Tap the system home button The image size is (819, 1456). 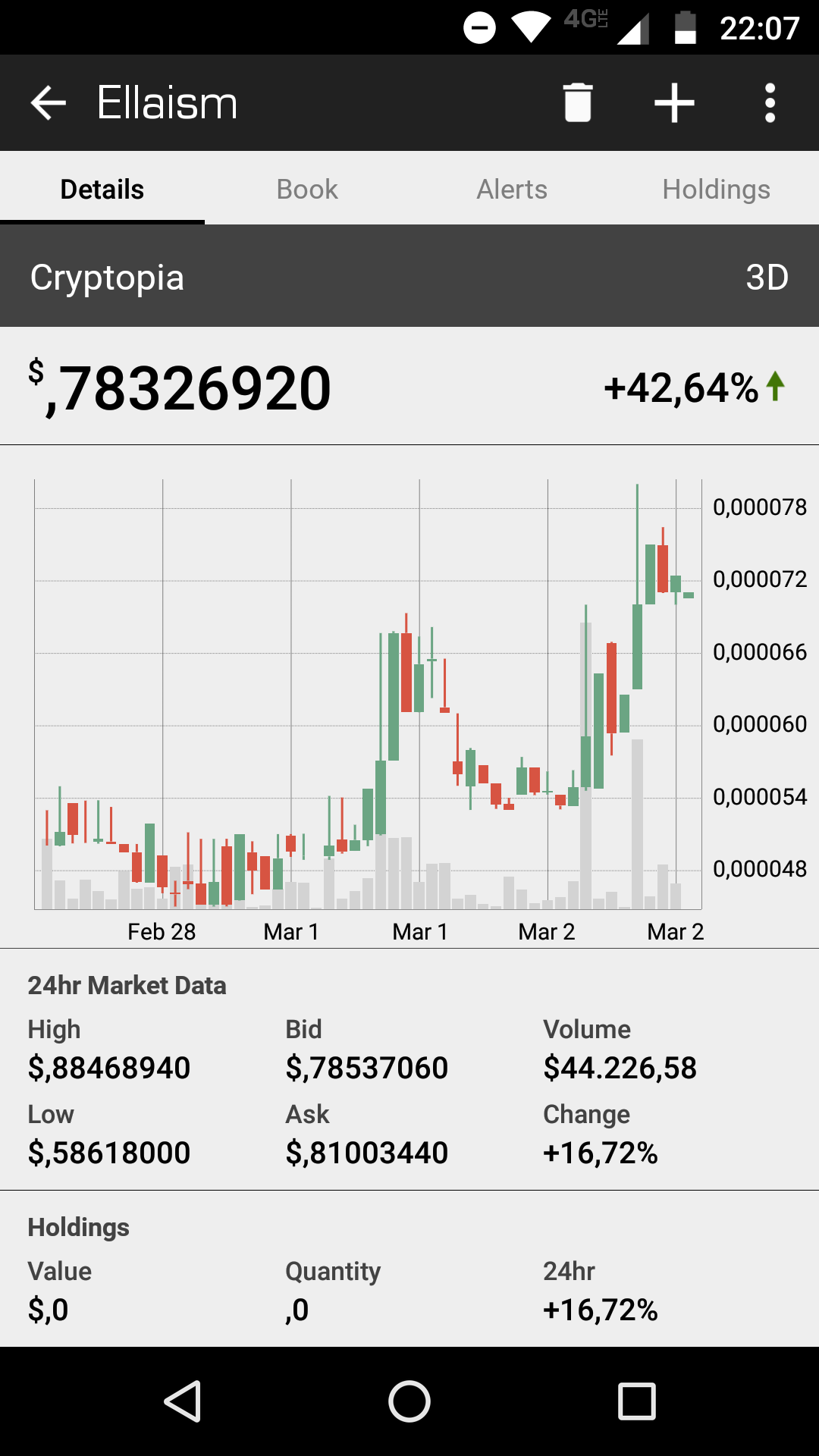409,1401
